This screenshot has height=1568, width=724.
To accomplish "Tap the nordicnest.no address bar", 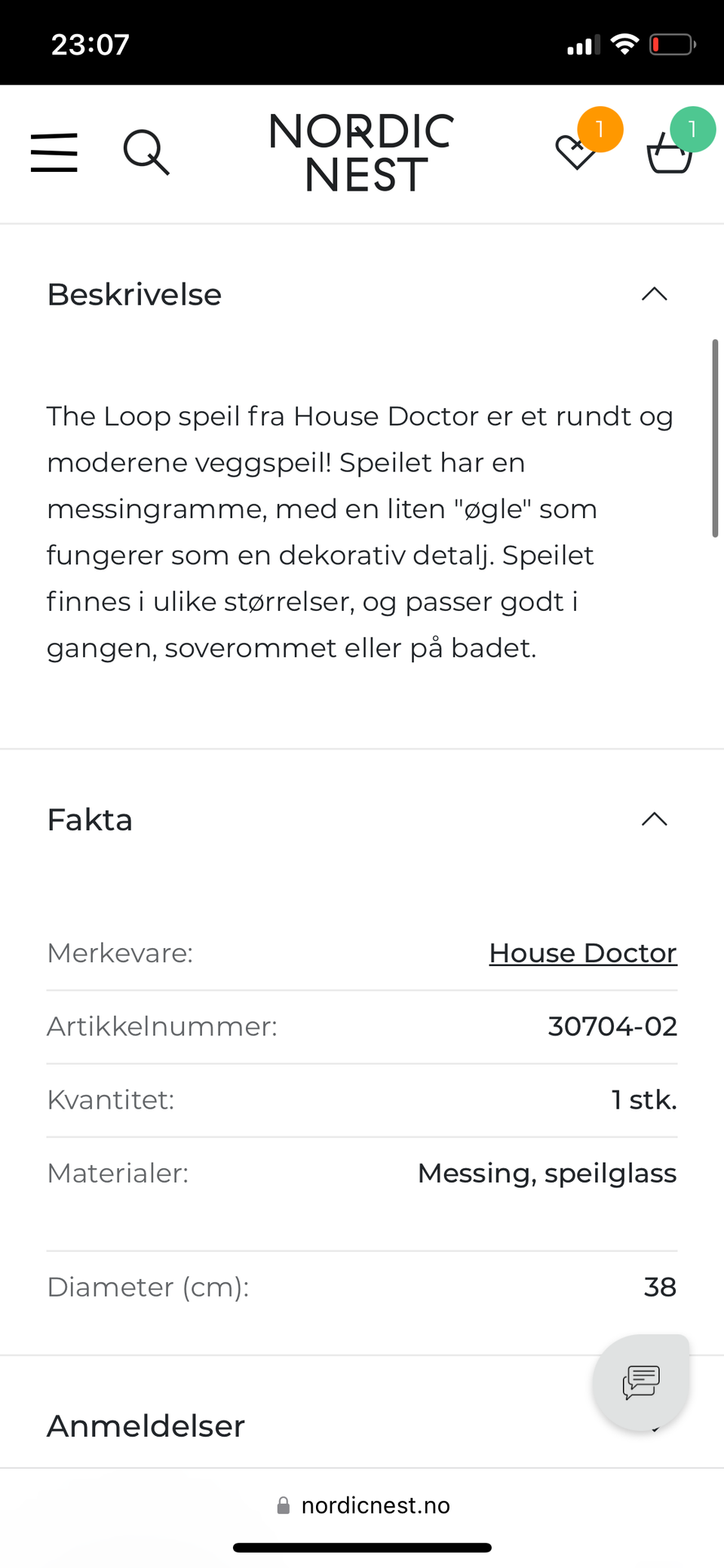I will tap(375, 1505).
